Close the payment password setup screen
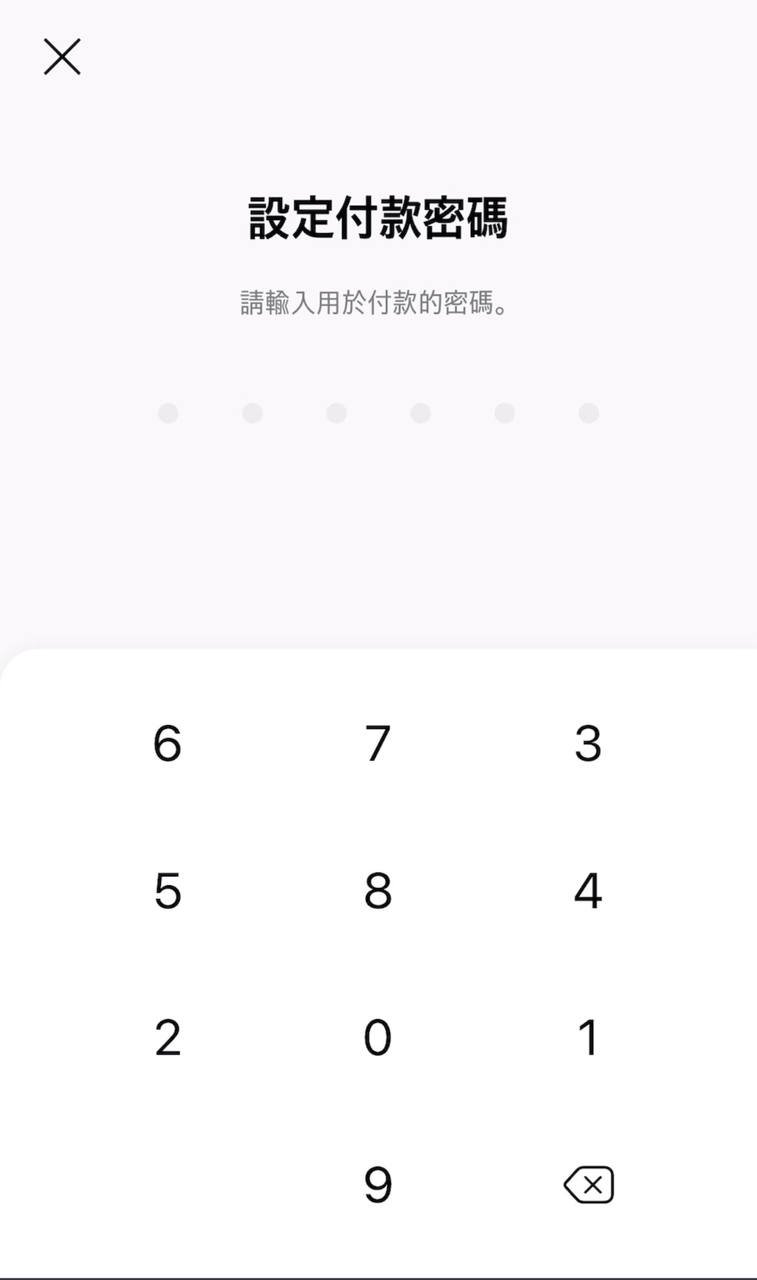This screenshot has width=757, height=1280. [61, 57]
